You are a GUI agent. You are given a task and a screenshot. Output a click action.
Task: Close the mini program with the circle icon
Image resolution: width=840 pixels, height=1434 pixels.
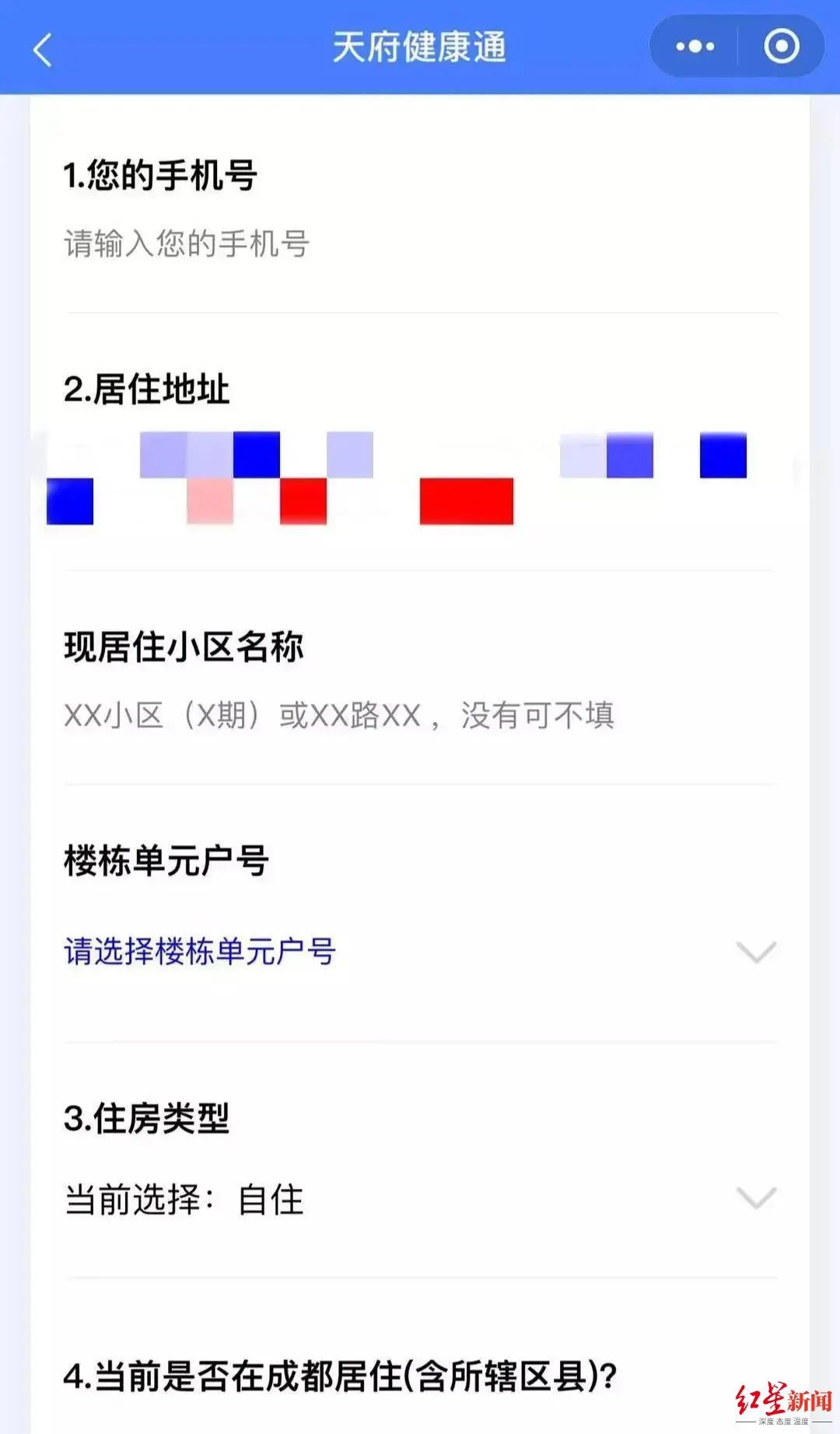tap(781, 47)
